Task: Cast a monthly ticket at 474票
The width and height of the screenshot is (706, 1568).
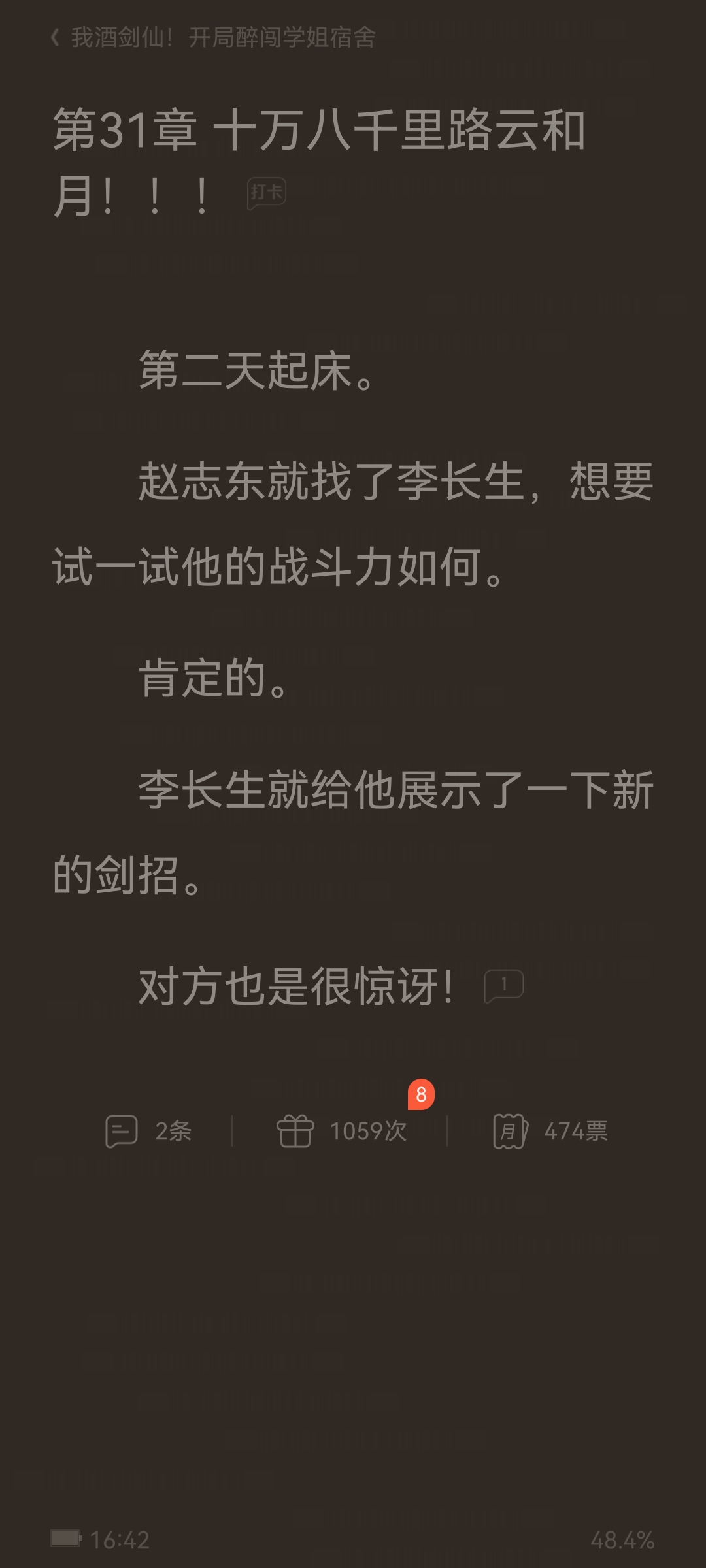Action: click(550, 1131)
